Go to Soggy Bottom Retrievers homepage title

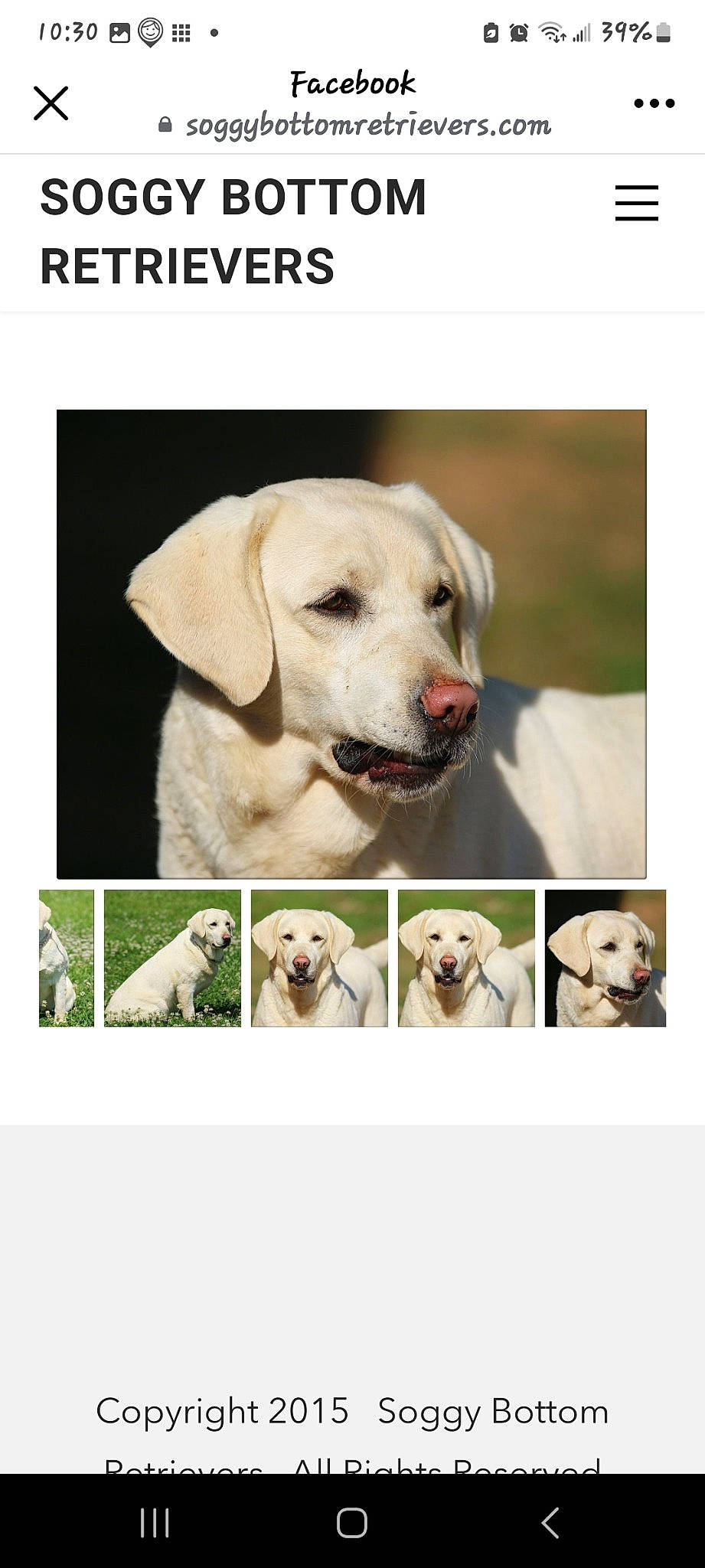(233, 231)
